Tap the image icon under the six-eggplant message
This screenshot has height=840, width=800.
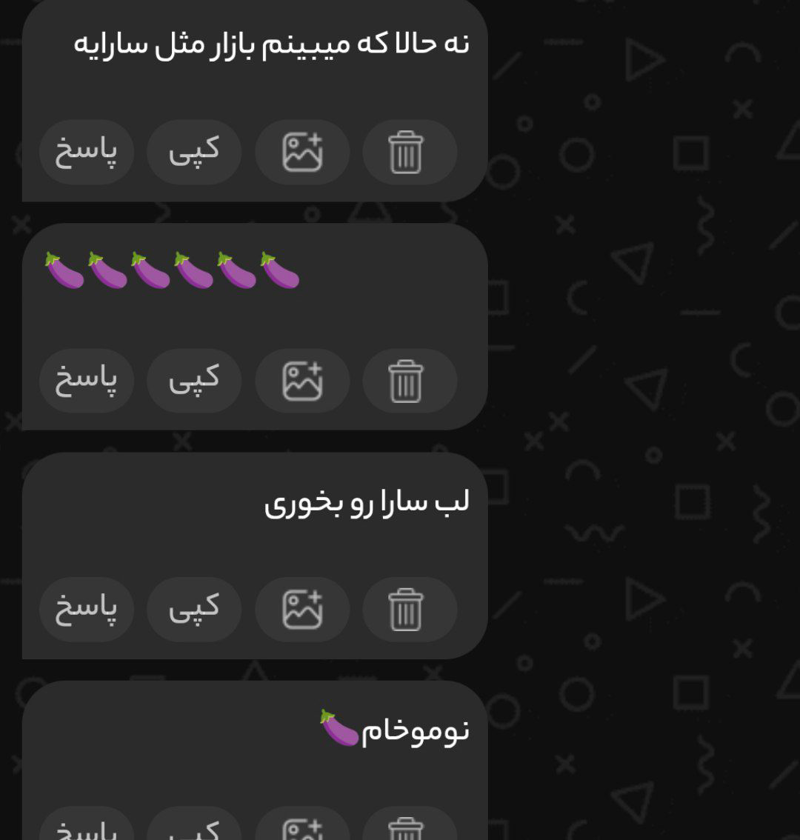pyautogui.click(x=302, y=381)
